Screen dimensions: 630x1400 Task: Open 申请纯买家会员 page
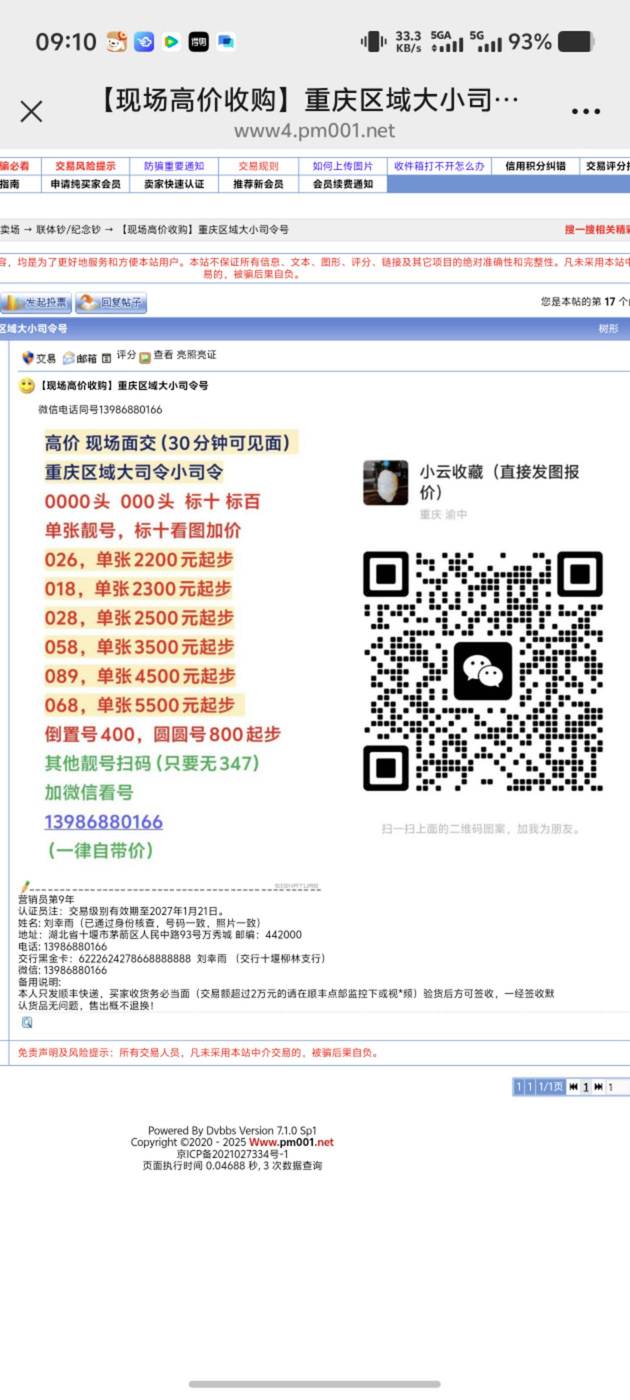pos(85,184)
